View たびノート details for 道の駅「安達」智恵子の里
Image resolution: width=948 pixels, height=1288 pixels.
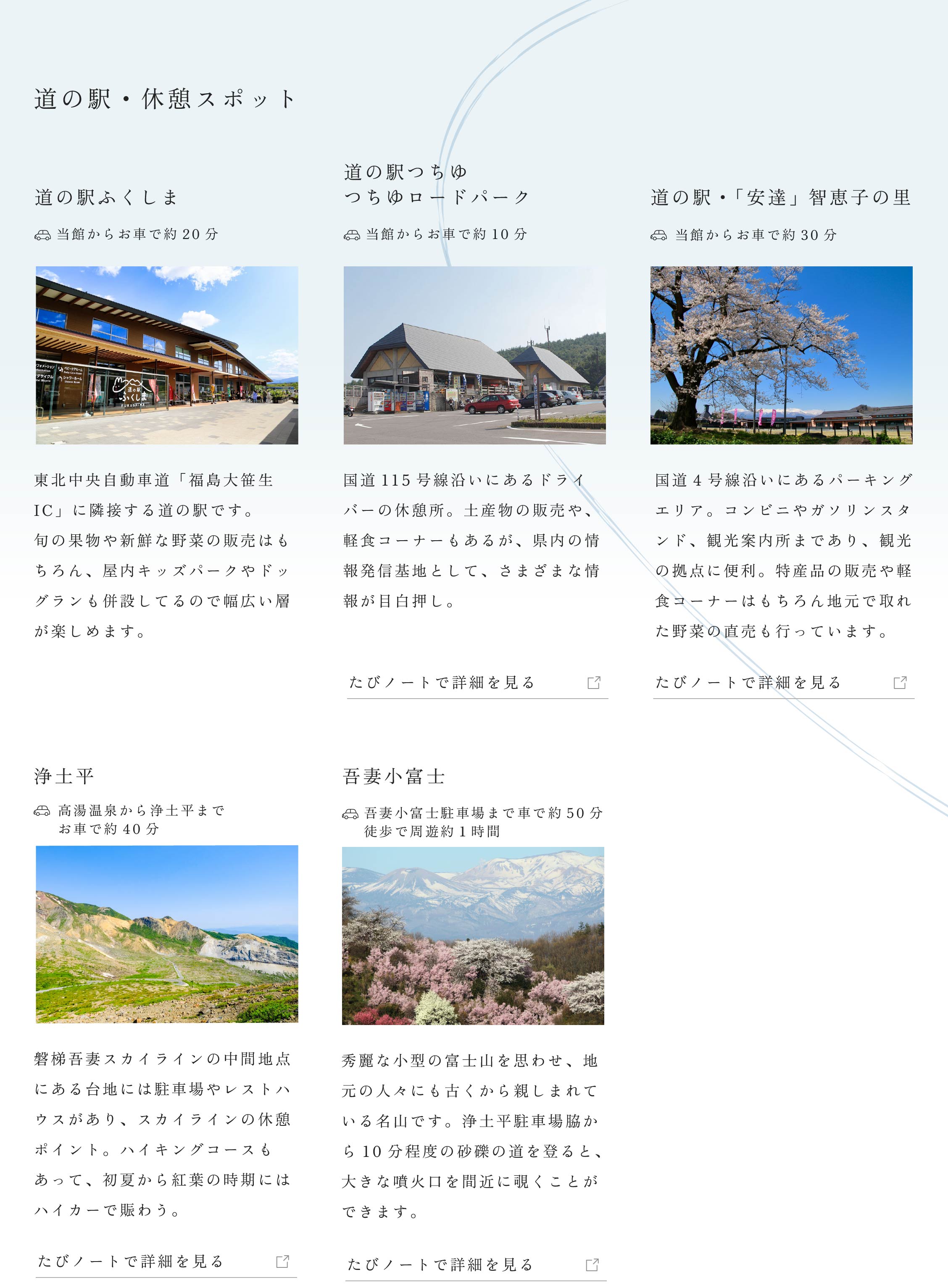click(x=783, y=683)
